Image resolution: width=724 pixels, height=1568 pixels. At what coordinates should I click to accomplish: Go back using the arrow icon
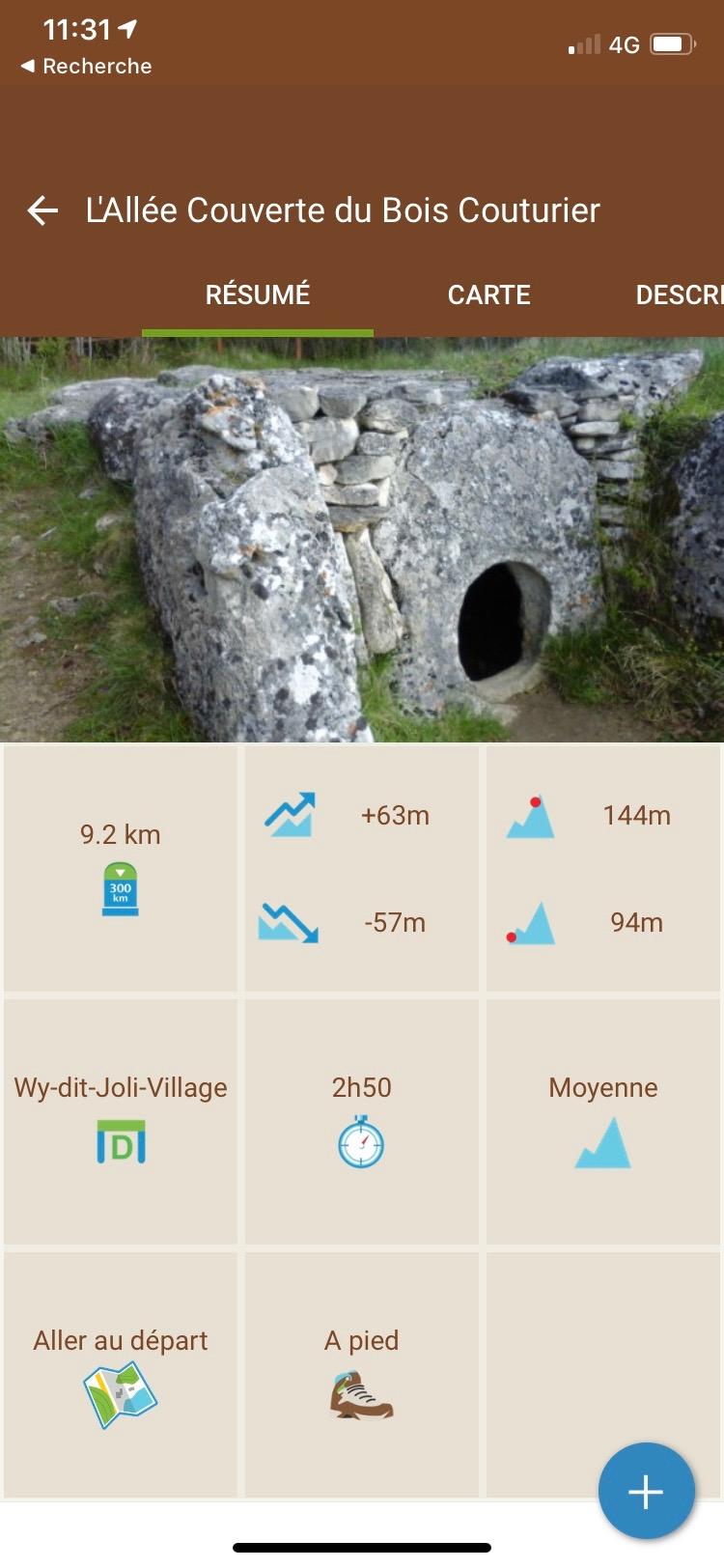(42, 210)
